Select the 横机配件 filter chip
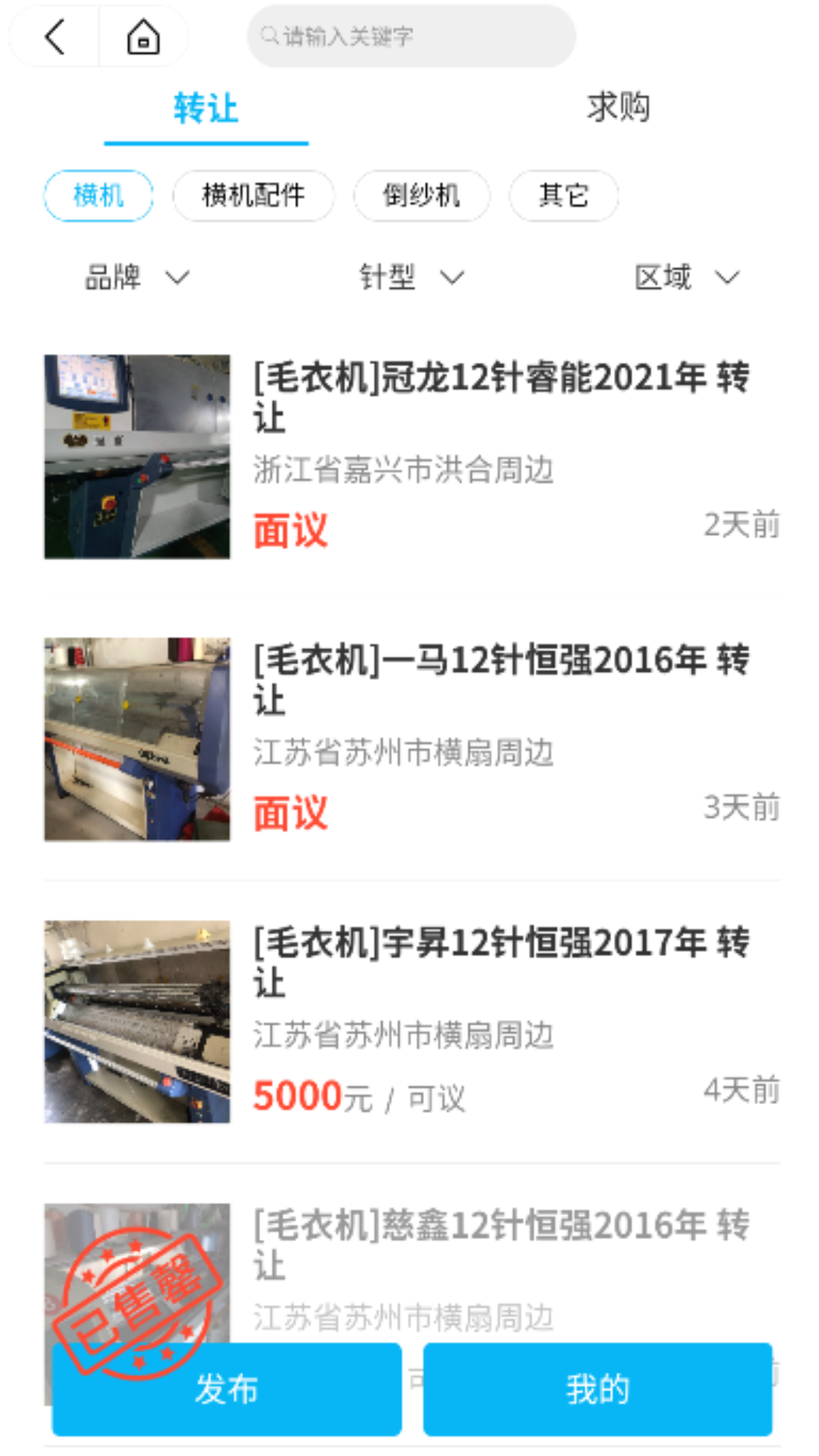Image resolution: width=819 pixels, height=1456 pixels. (x=253, y=196)
